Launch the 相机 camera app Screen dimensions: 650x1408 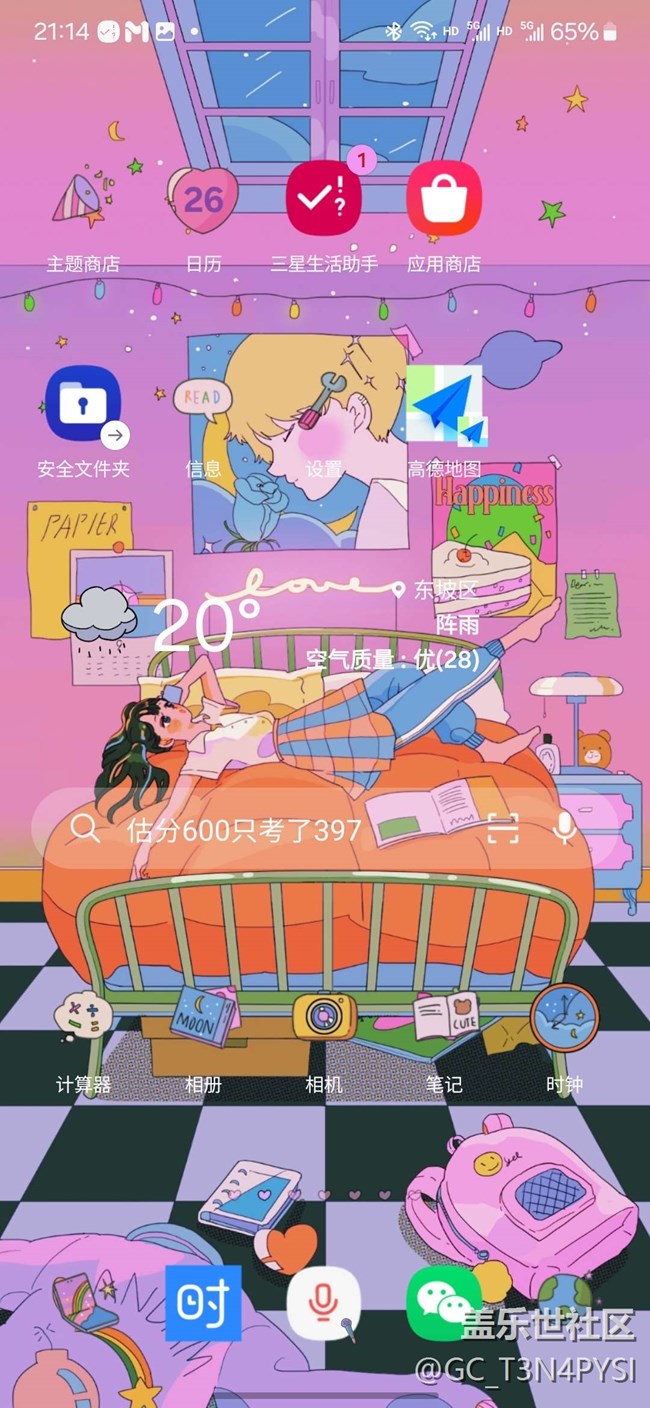pyautogui.click(x=324, y=1020)
